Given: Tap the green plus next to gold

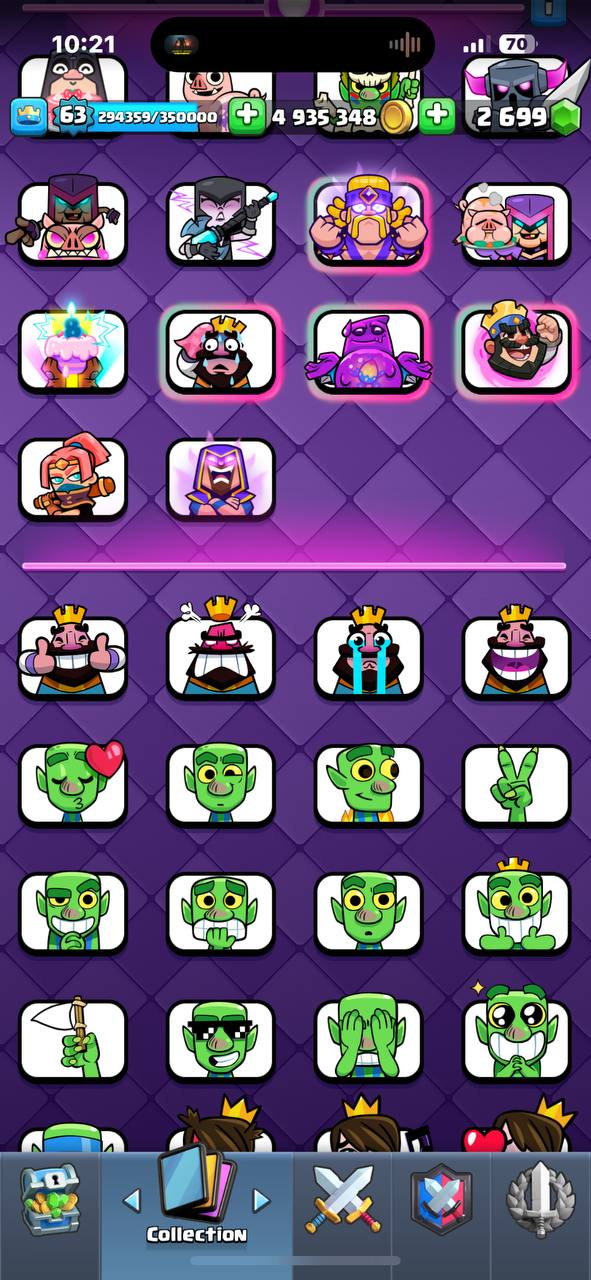Looking at the screenshot, I should (x=436, y=116).
